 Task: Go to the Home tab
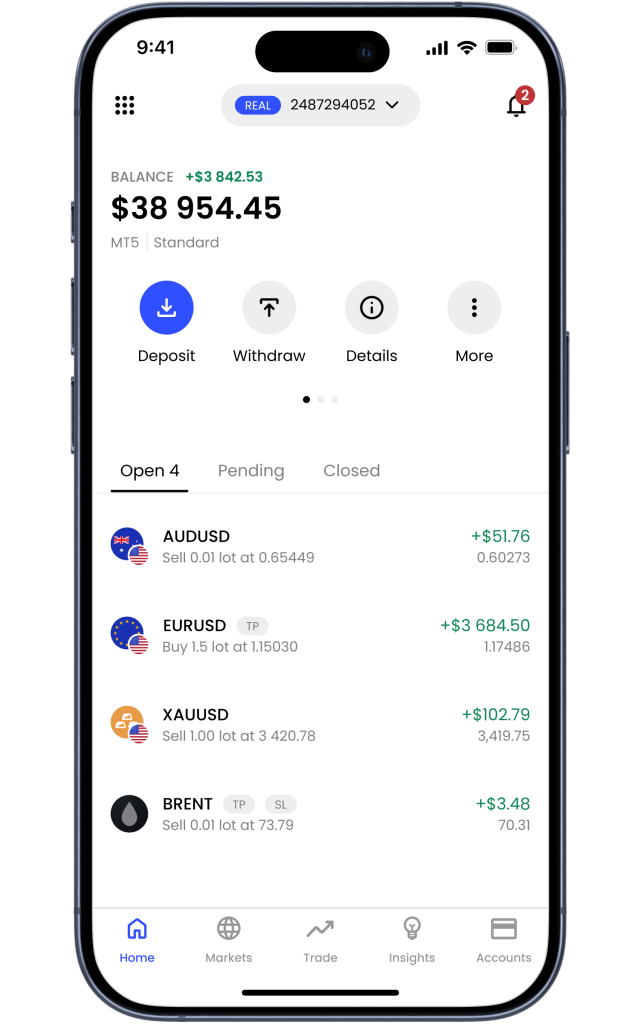[x=137, y=940]
